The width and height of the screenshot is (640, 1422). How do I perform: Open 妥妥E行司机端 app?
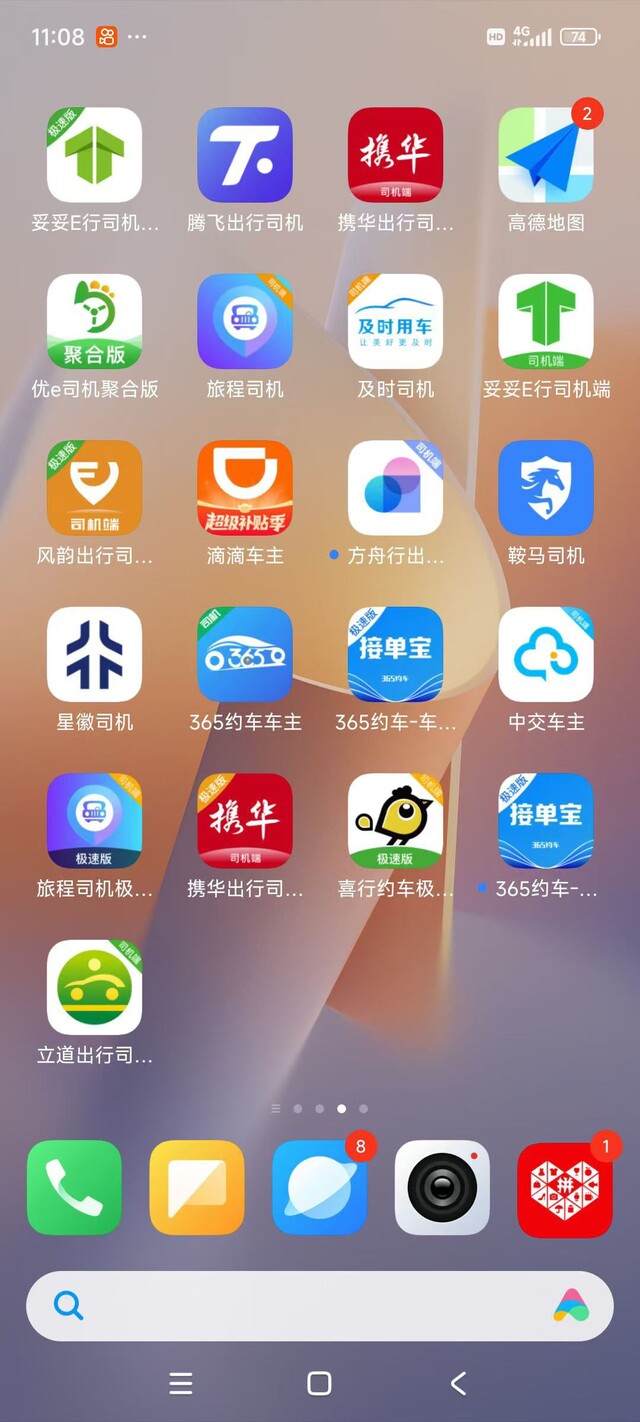546,321
